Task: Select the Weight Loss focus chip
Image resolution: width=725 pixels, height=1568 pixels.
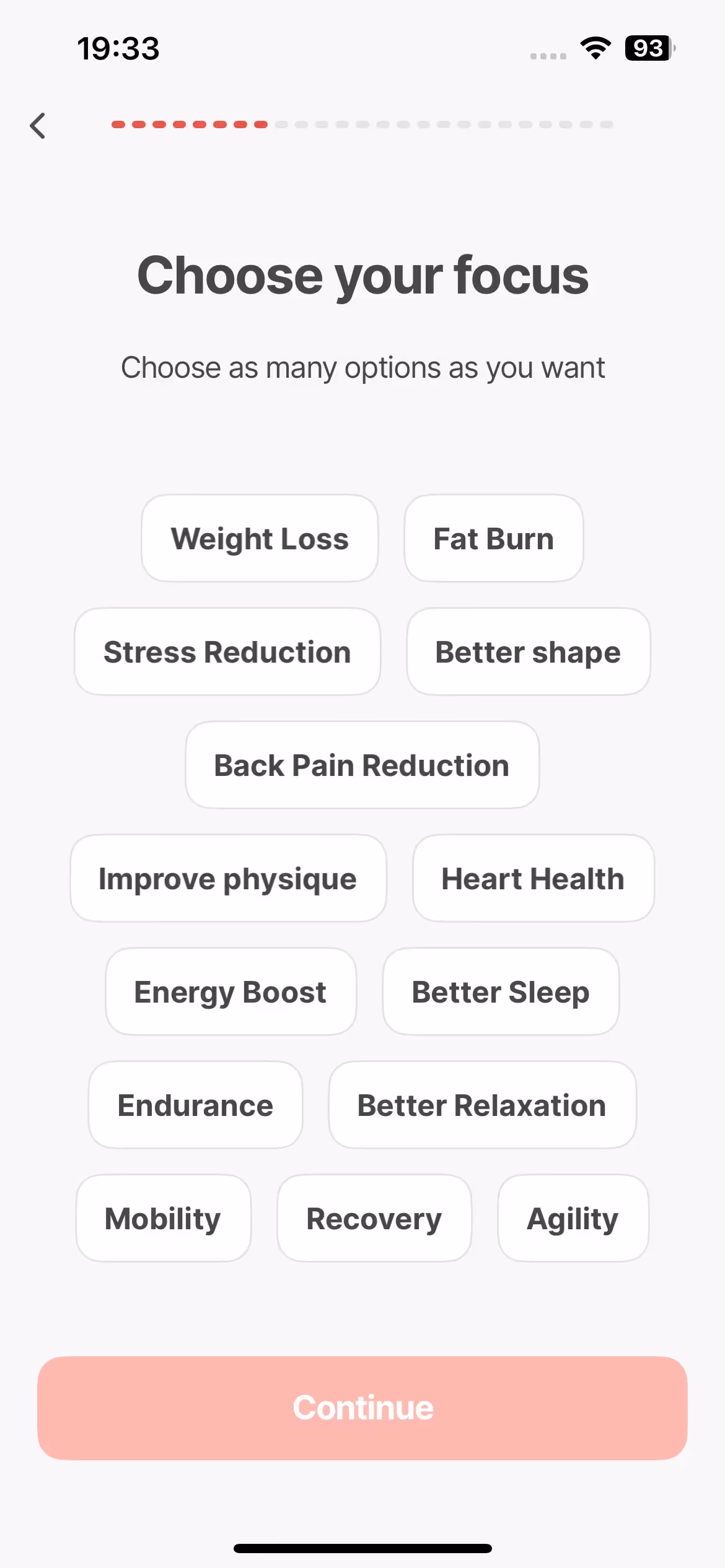Action: (260, 538)
